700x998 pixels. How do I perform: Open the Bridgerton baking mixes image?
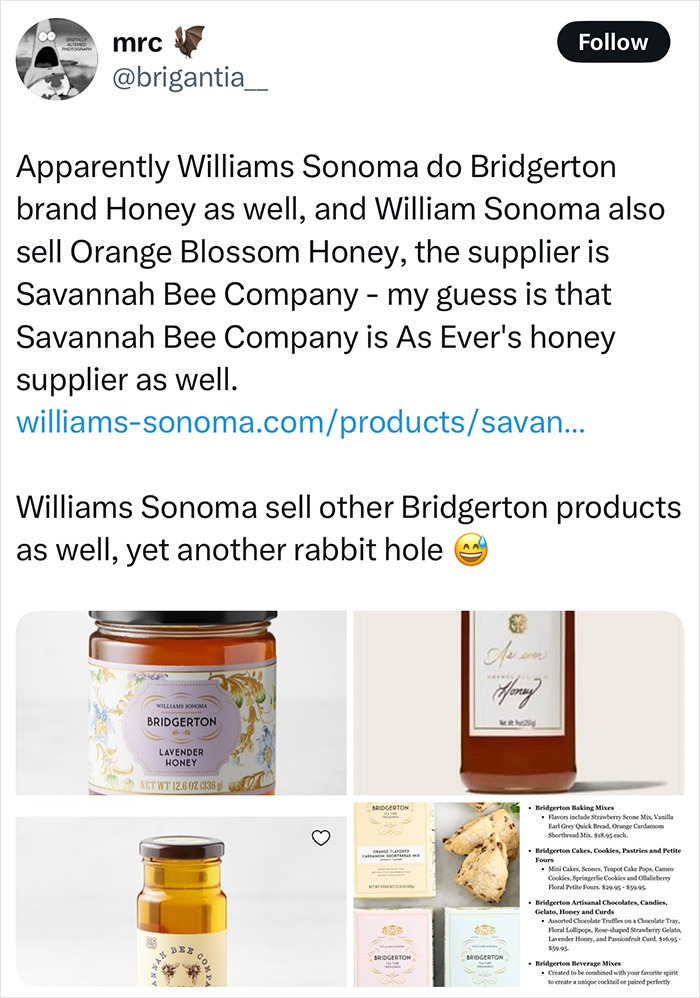pos(519,899)
